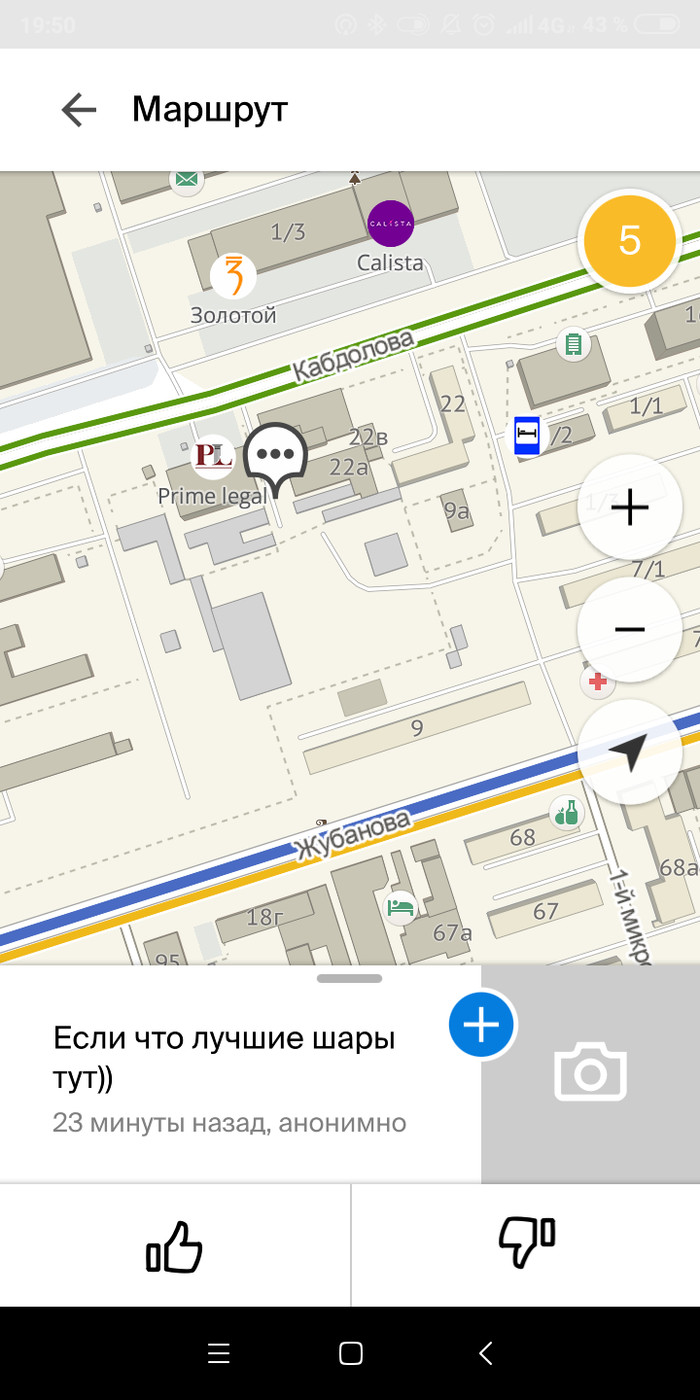Zoom out on the map

coord(629,629)
